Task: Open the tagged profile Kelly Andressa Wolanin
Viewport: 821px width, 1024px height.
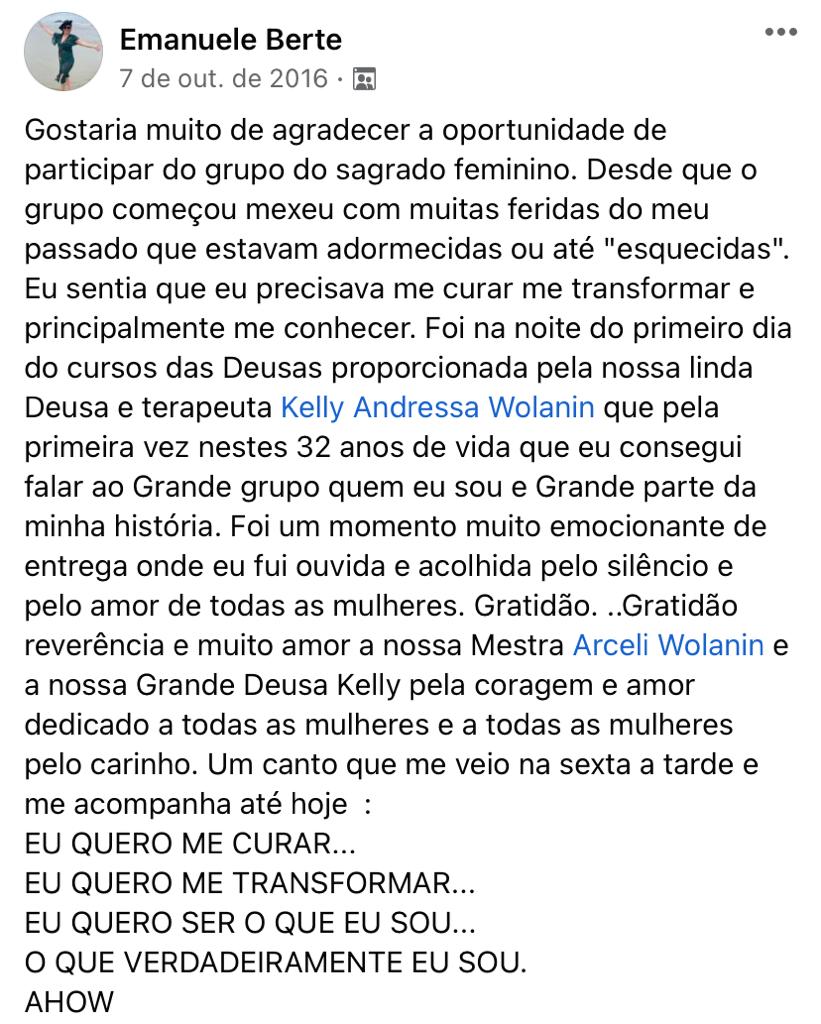Action: point(438,408)
